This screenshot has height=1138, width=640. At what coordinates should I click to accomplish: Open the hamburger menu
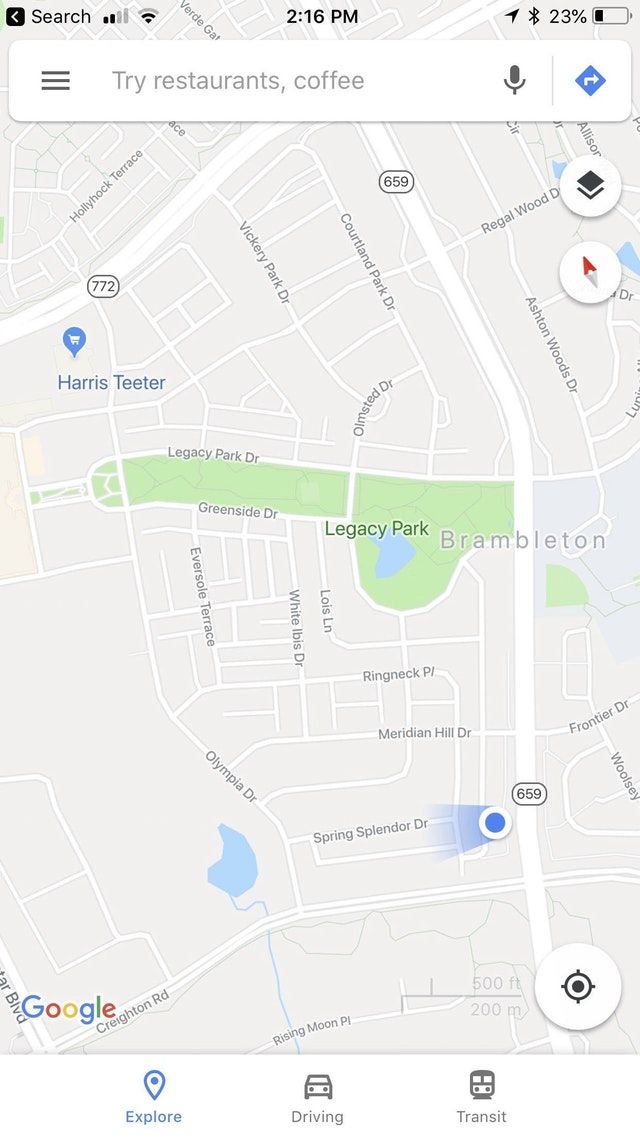(56, 81)
